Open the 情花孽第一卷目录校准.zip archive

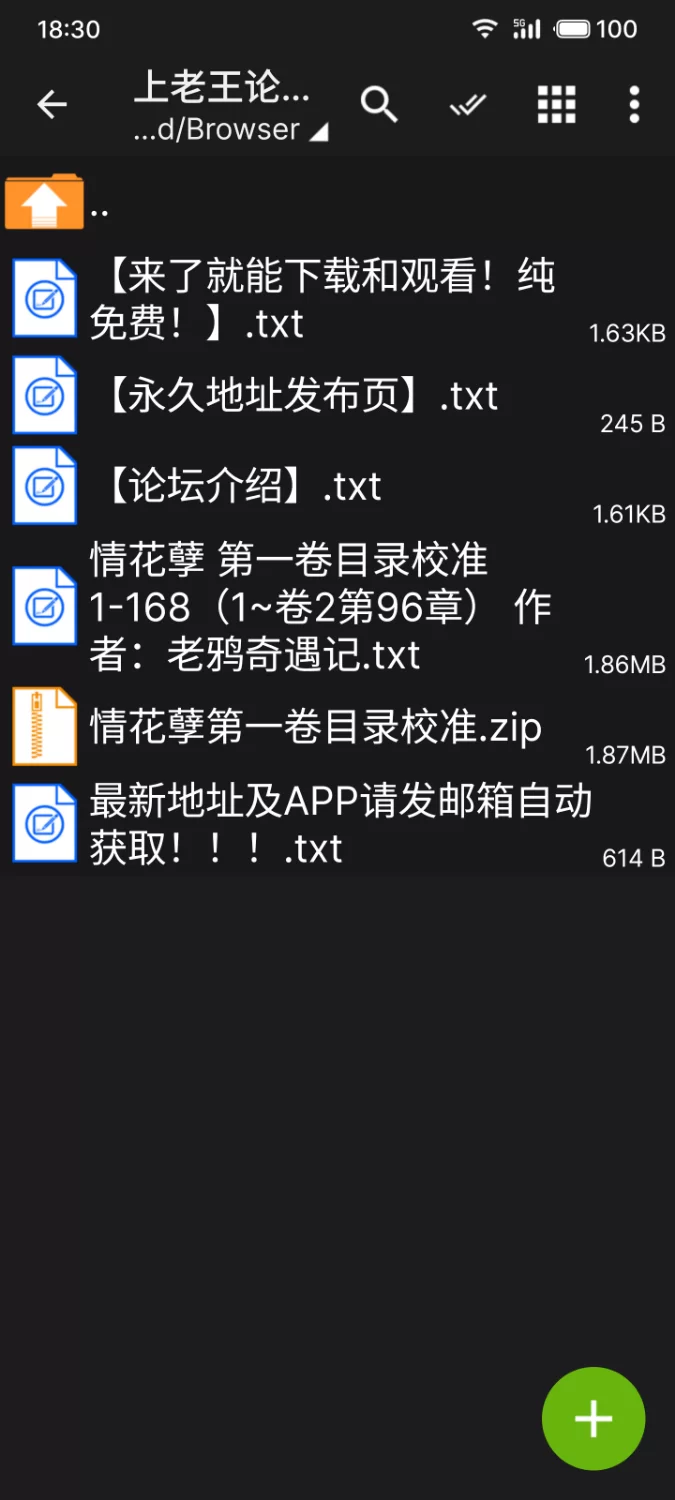click(x=315, y=727)
